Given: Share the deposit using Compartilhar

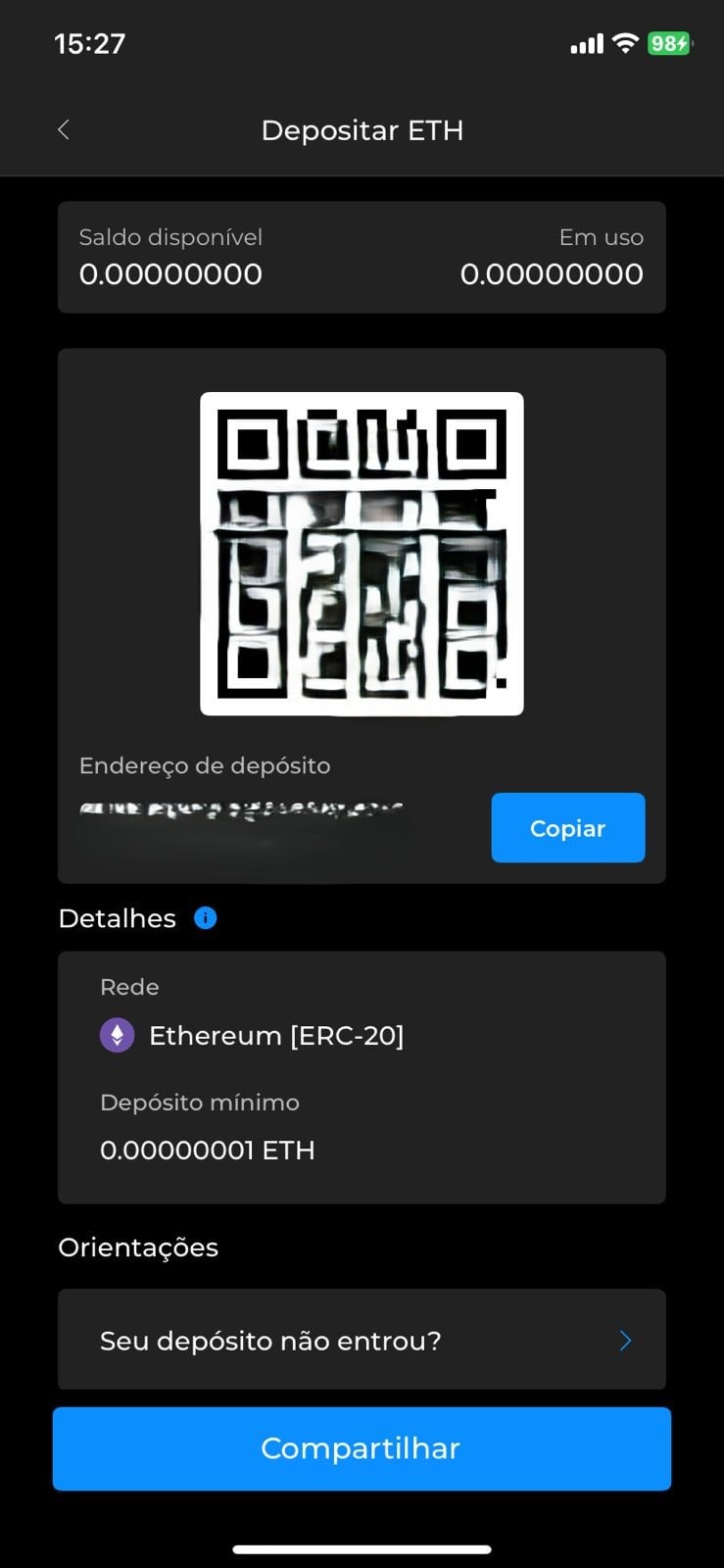Looking at the screenshot, I should coord(362,1448).
